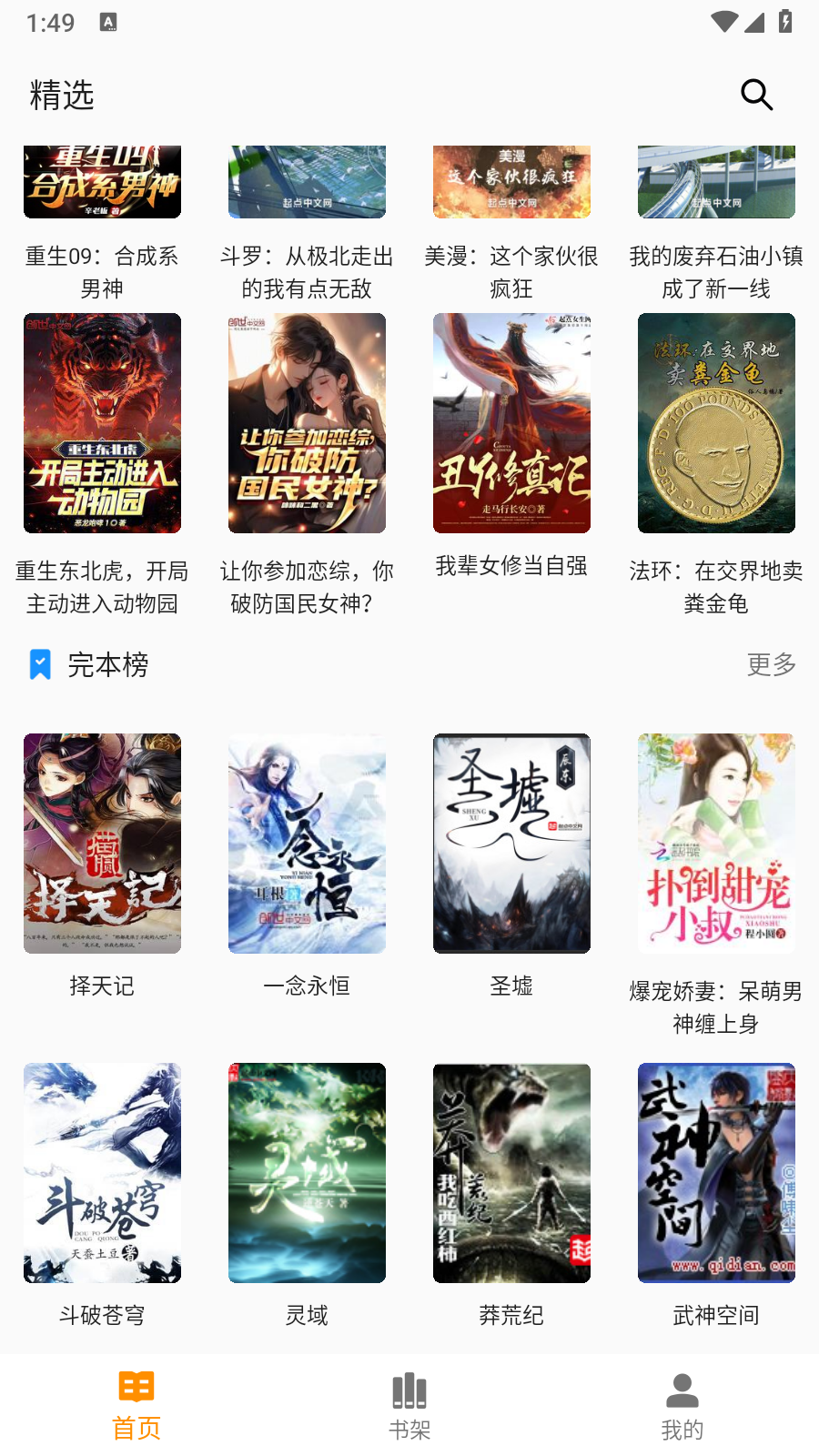819x1456 pixels.
Task: Tap 更多 next to 完本榜
Action: pyautogui.click(x=771, y=664)
